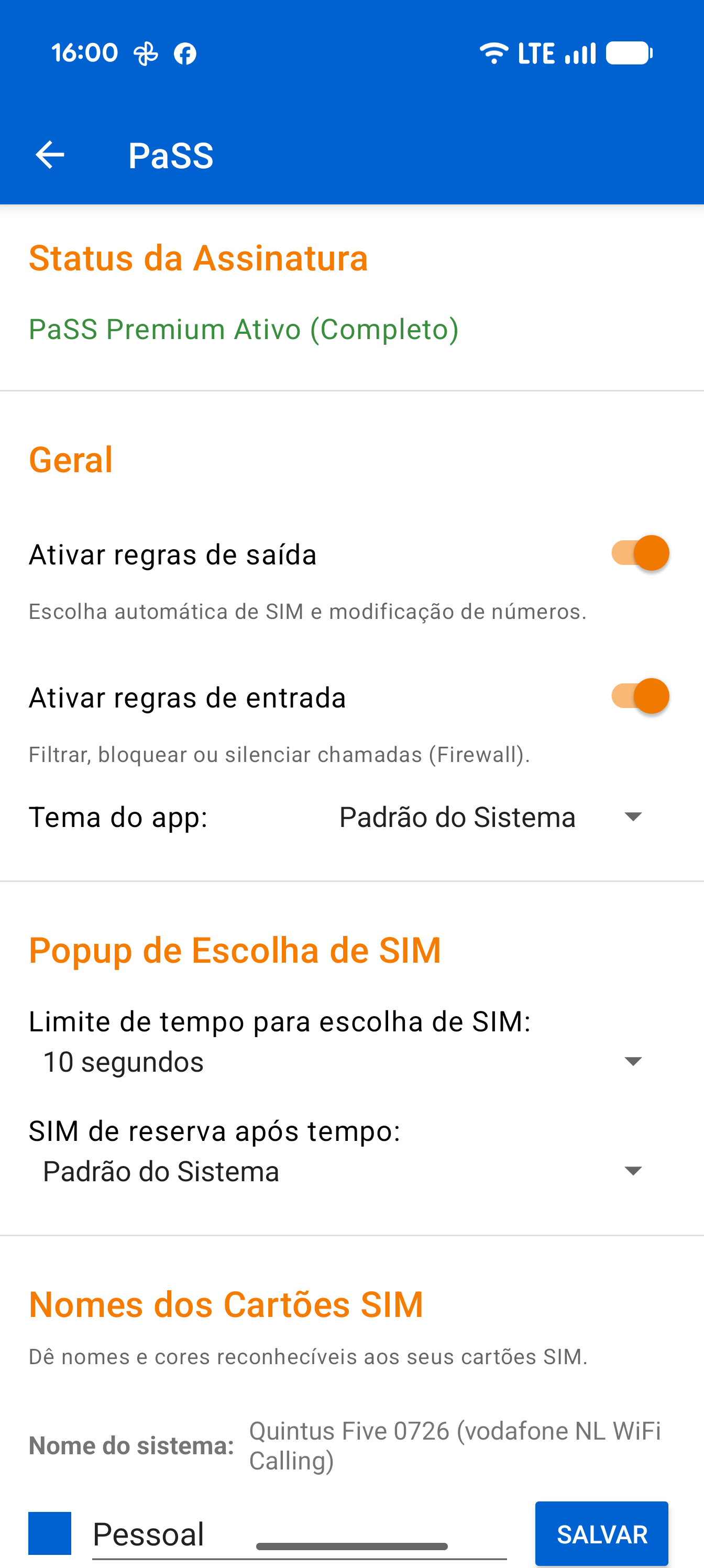
Task: Toggle Ativar regras de saída switch
Action: (x=640, y=553)
